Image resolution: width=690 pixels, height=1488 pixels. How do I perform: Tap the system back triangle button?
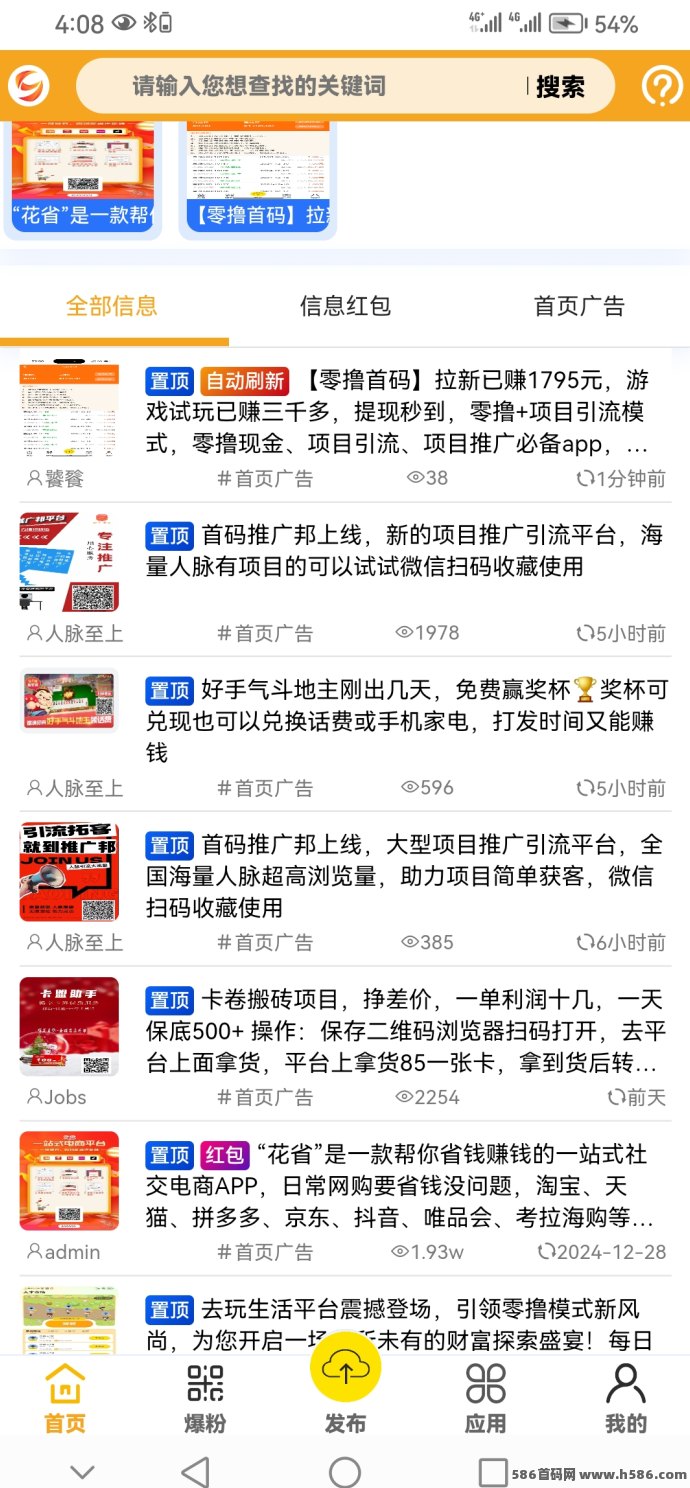pos(196,1471)
